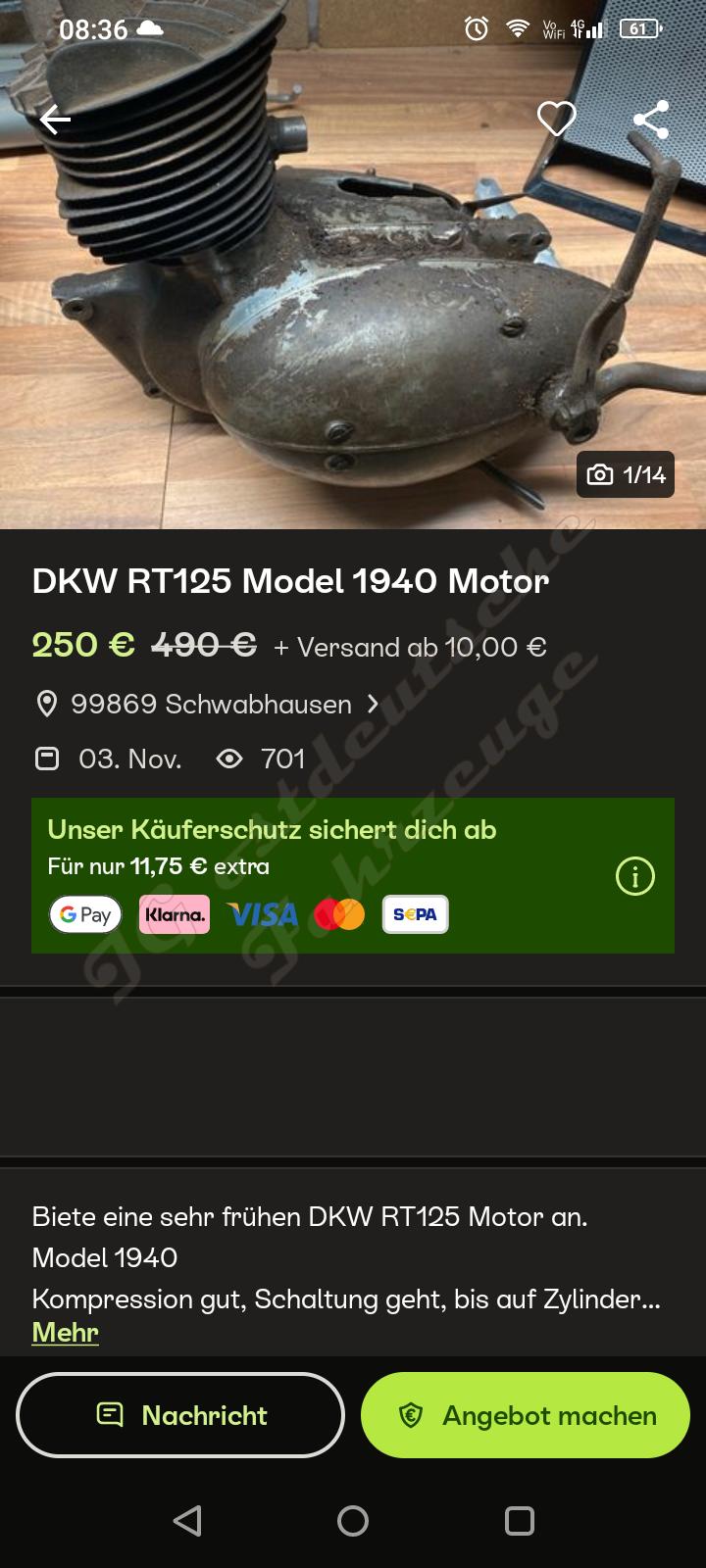Open location 99869 Schwabhausen
Screen dimensions: 706x1568
(207, 704)
